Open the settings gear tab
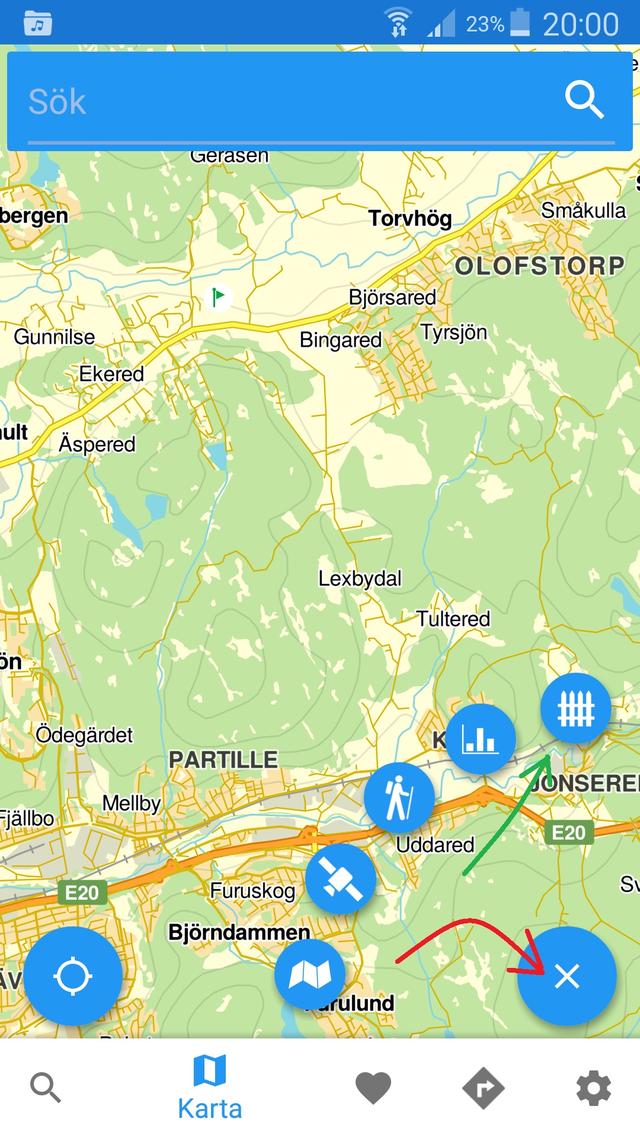The width and height of the screenshot is (640, 1138). (593, 1088)
